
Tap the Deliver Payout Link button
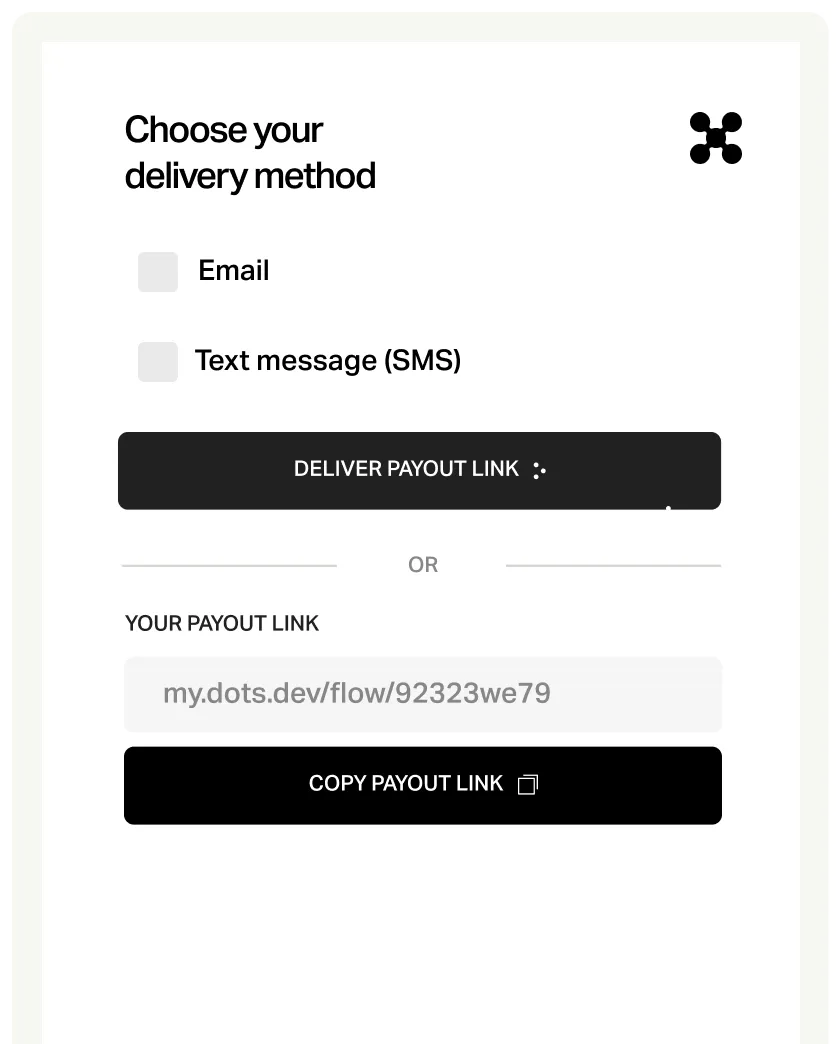(x=419, y=470)
